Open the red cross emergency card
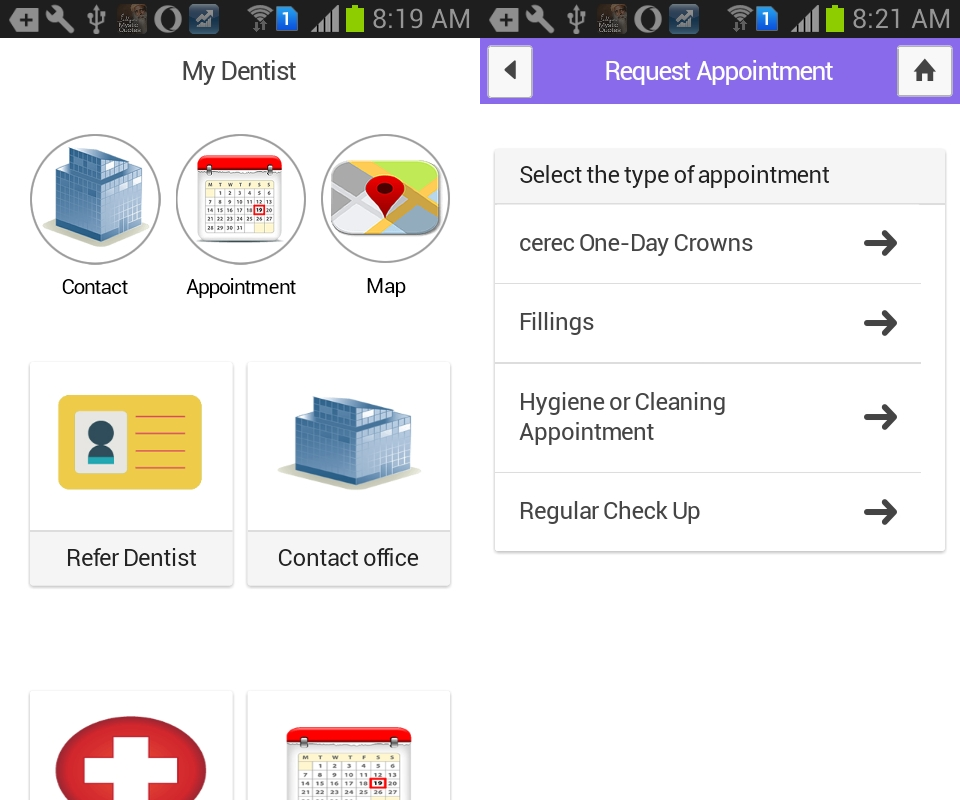 (131, 748)
